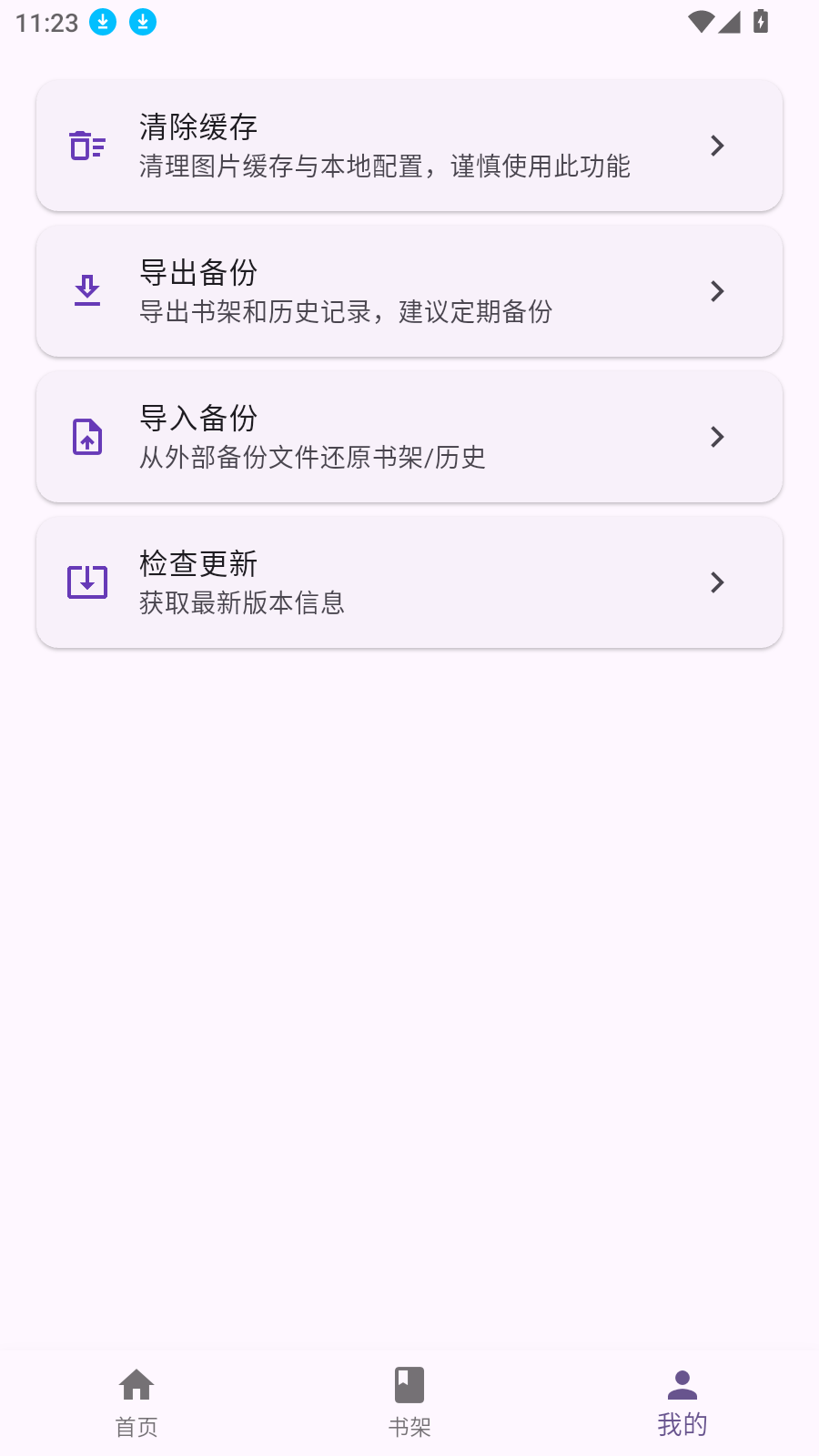This screenshot has height=1456, width=819.
Task: Switch to the 首页 tab
Action: [136, 1402]
